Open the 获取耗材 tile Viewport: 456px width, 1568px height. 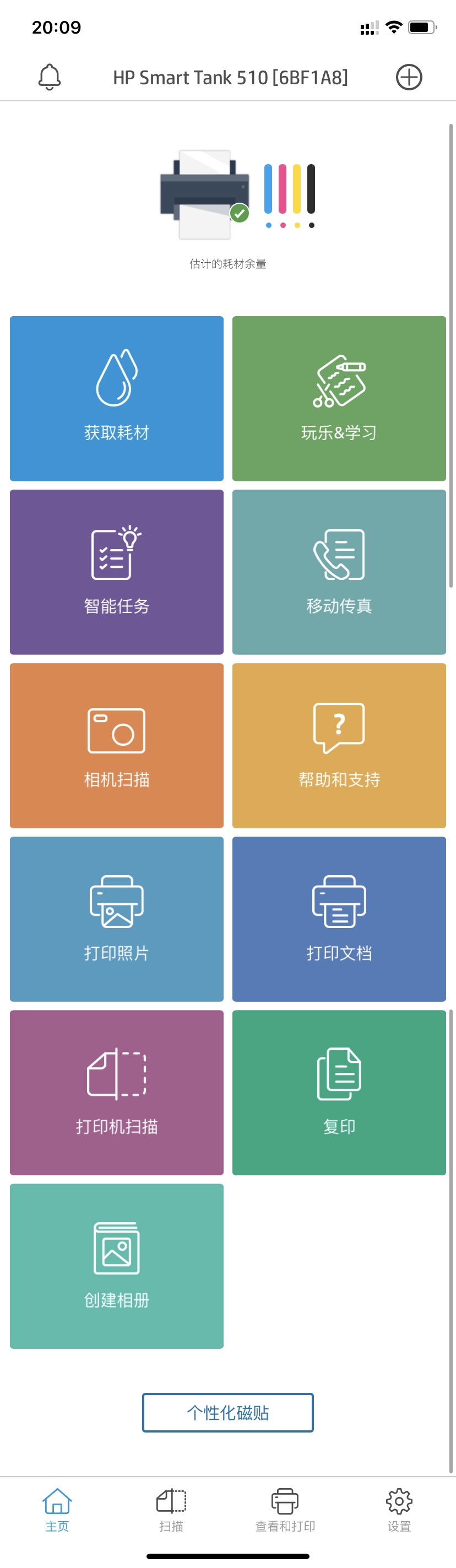(116, 398)
